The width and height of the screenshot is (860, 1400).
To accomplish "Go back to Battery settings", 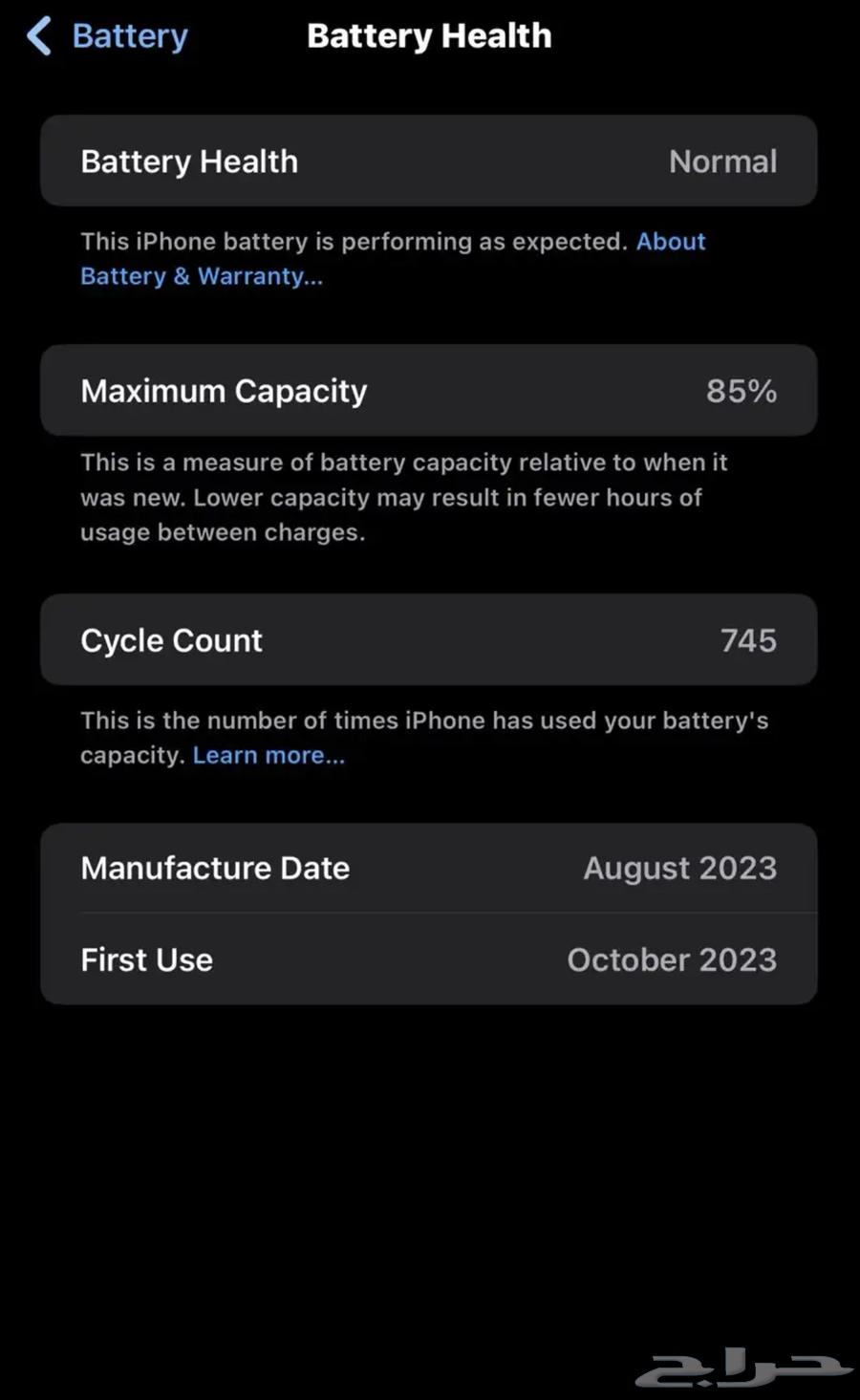I will (107, 36).
